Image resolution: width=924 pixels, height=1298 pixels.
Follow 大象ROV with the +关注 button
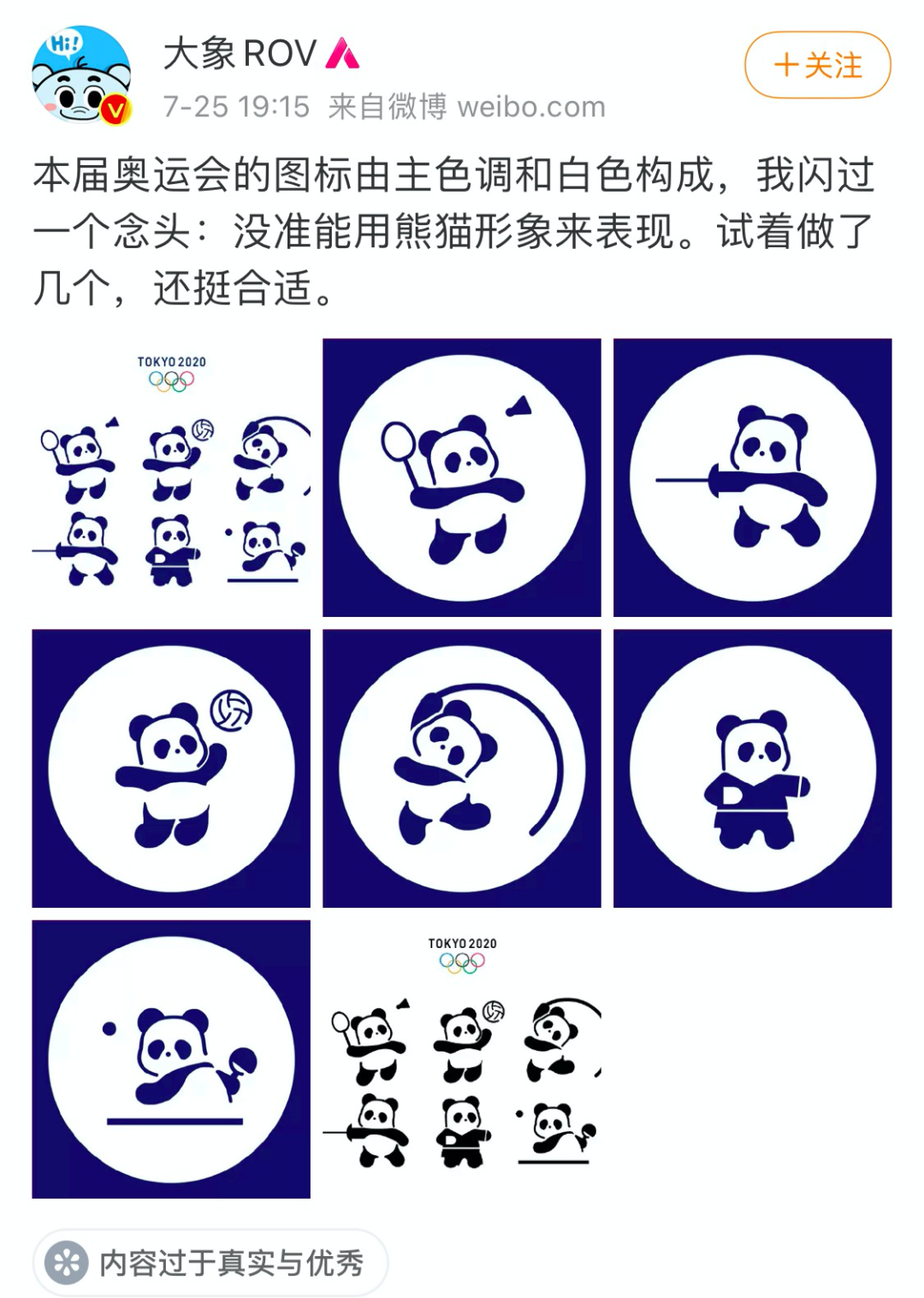tap(817, 65)
